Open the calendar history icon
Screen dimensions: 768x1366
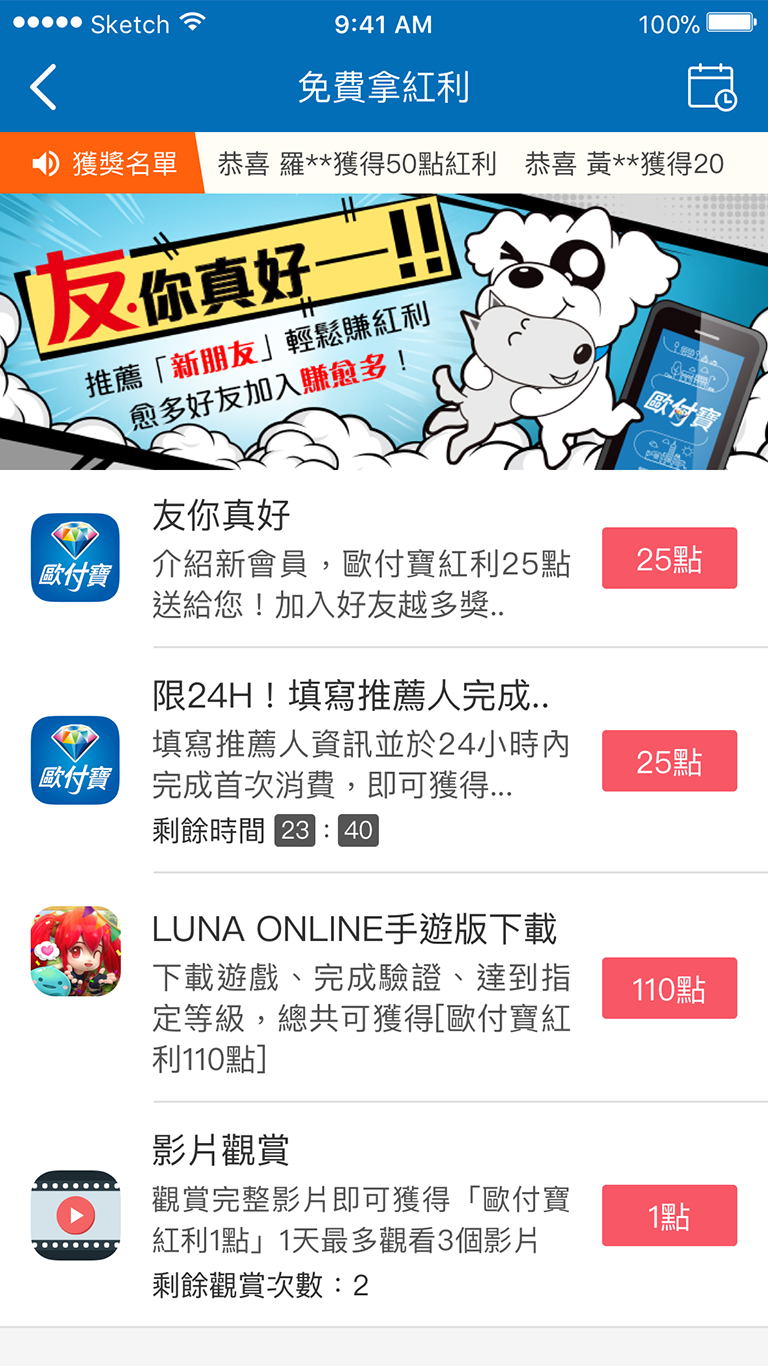pyautogui.click(x=711, y=87)
